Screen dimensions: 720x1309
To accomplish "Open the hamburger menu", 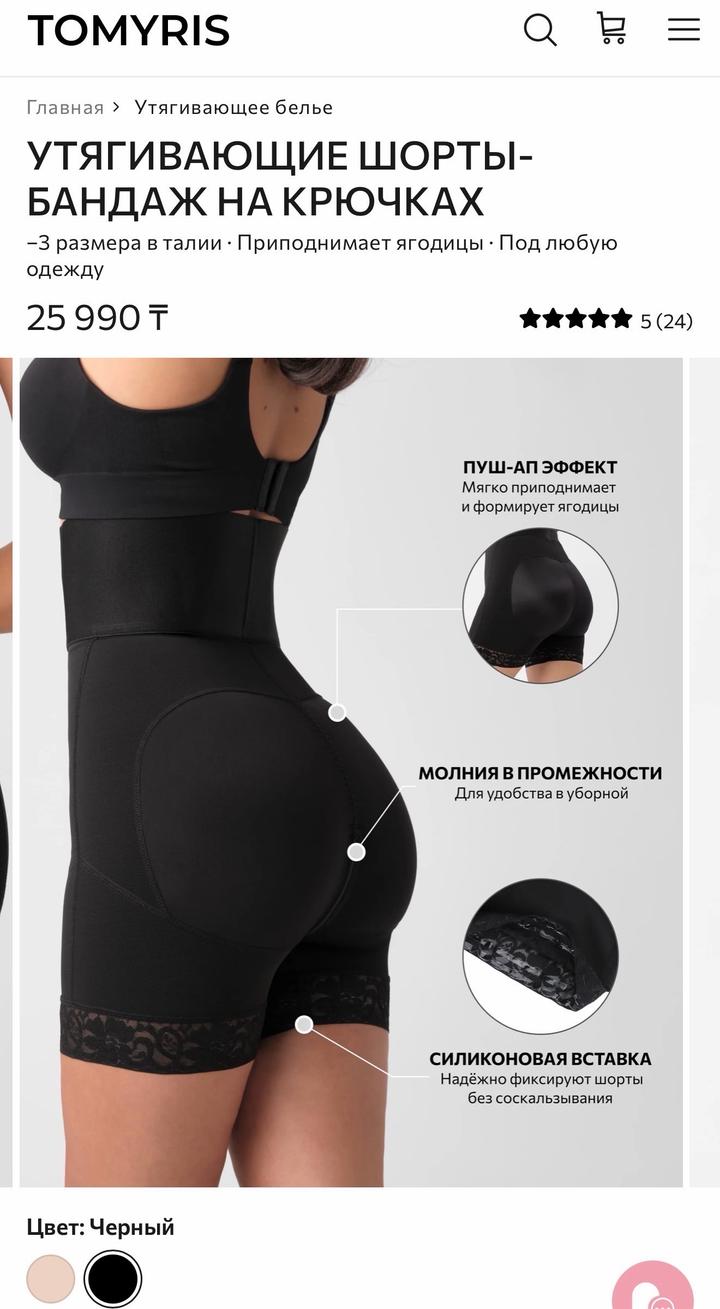I will tap(684, 30).
